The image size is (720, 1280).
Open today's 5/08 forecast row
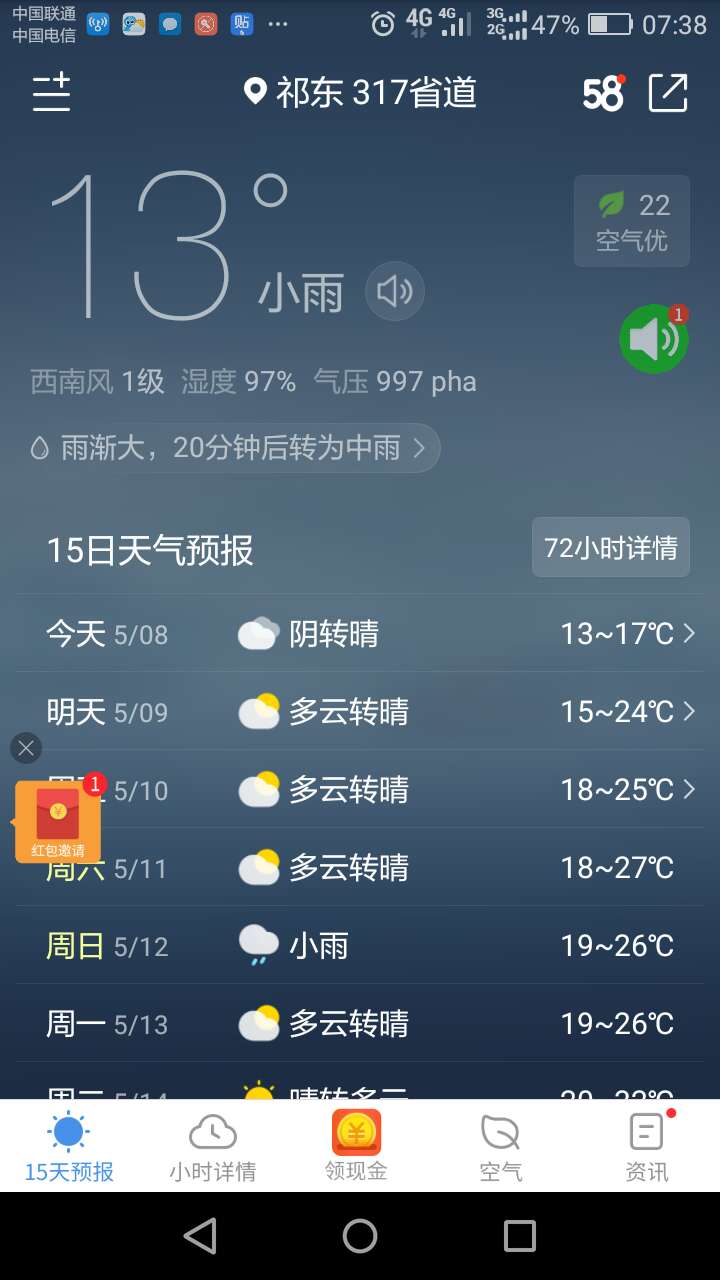[360, 634]
